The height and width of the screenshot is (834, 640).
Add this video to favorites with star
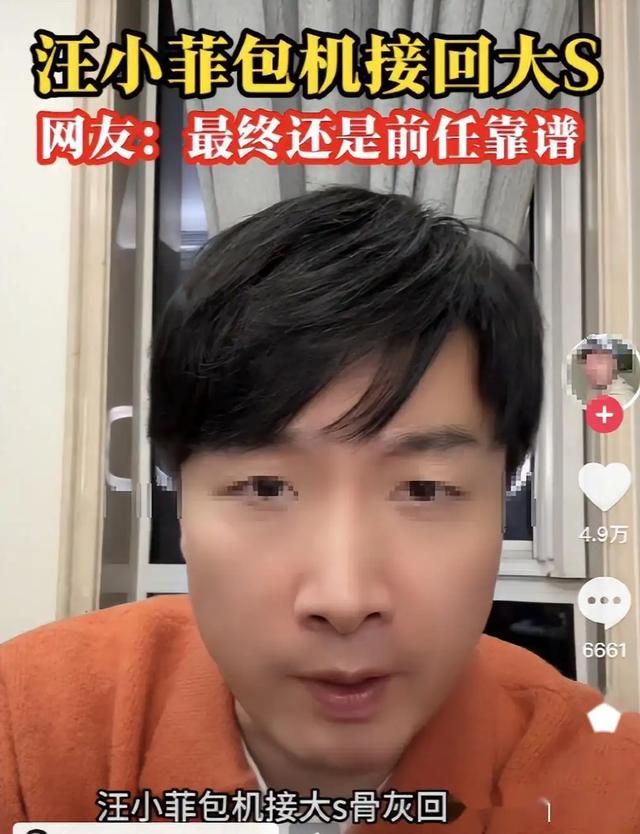click(x=604, y=718)
